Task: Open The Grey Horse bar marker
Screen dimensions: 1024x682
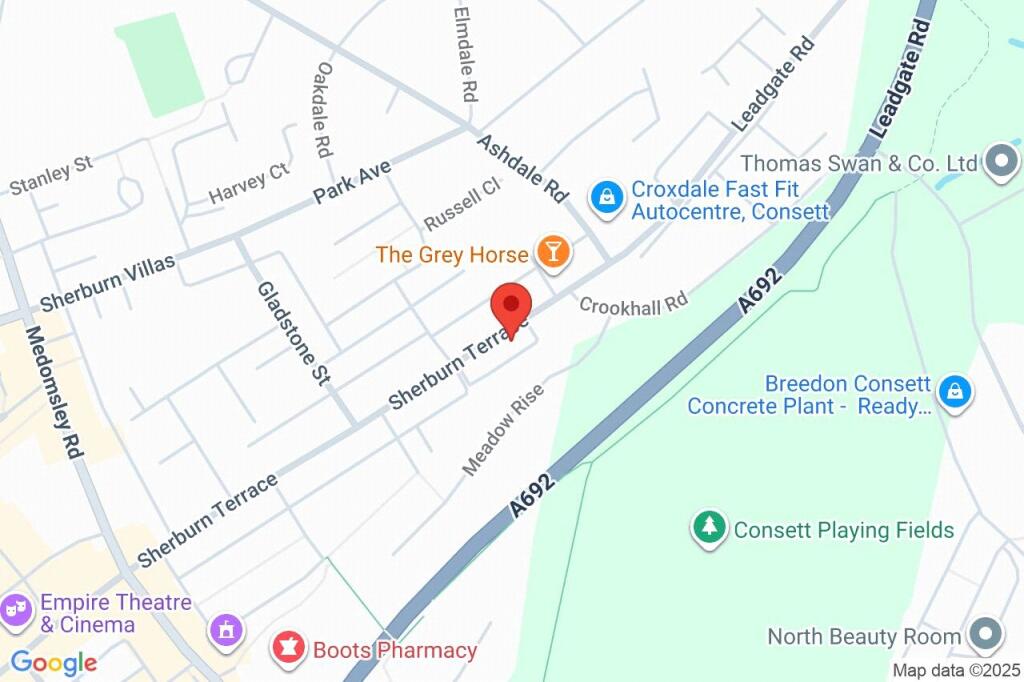Action: pyautogui.click(x=552, y=253)
